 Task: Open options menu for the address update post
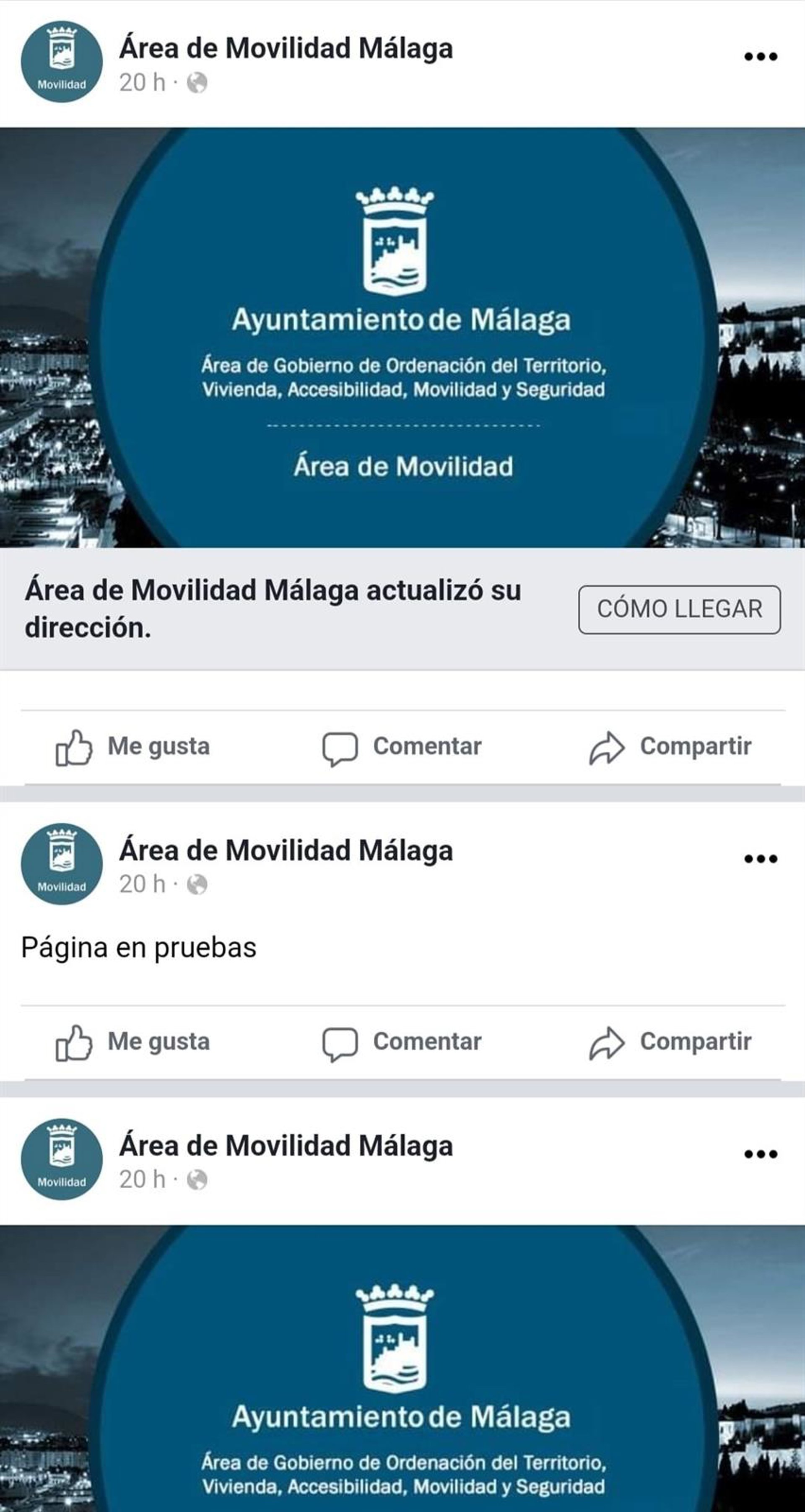click(761, 57)
